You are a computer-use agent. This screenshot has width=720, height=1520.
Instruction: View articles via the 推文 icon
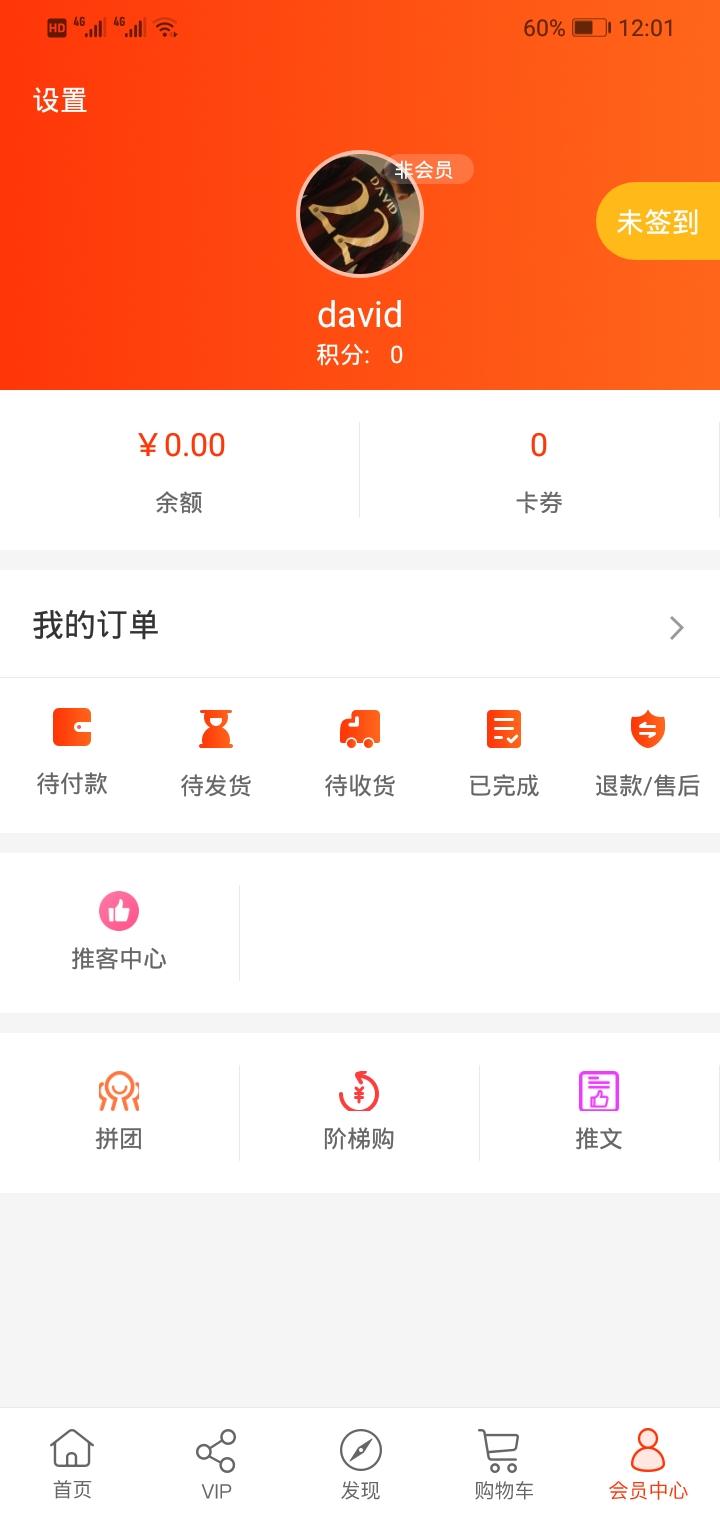pyautogui.click(x=598, y=1110)
